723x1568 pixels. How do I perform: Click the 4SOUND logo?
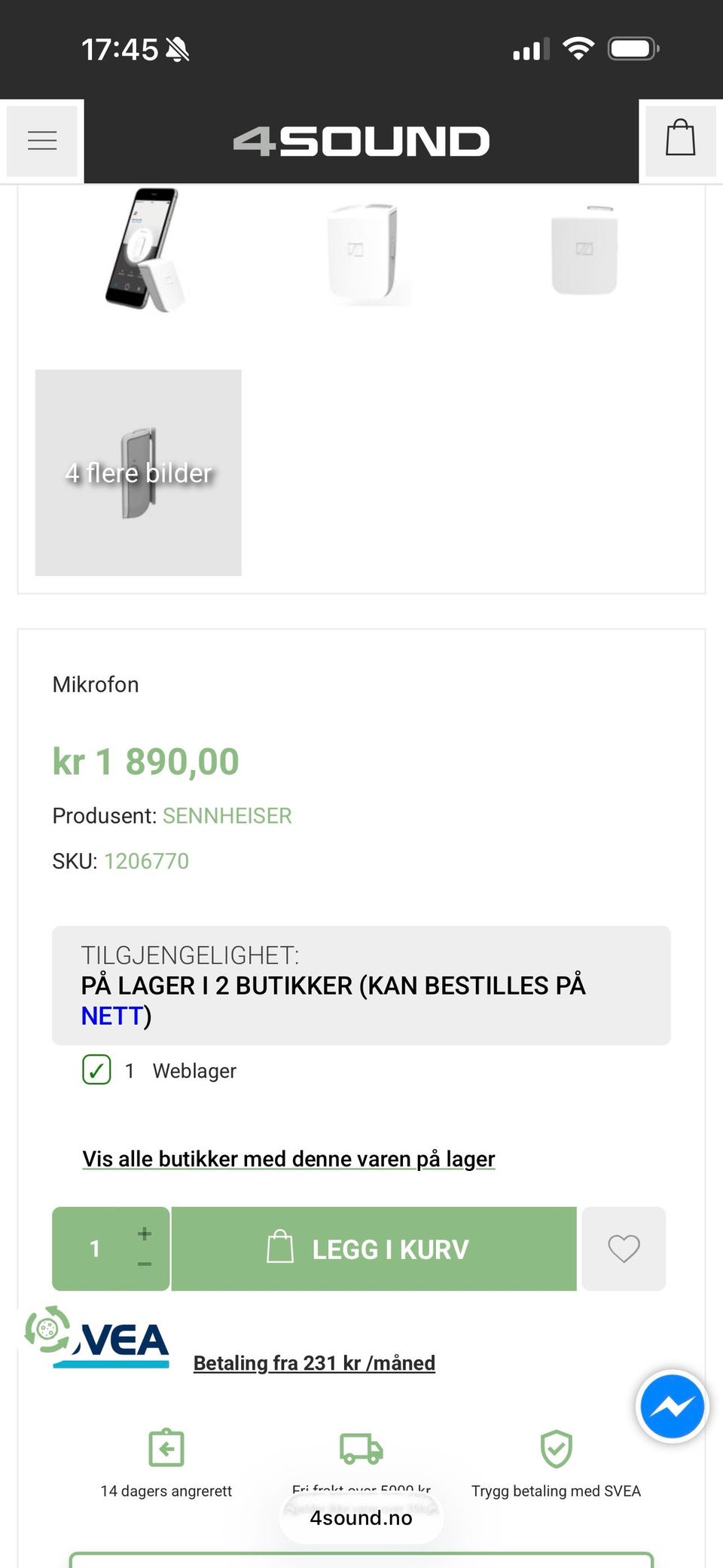[361, 140]
